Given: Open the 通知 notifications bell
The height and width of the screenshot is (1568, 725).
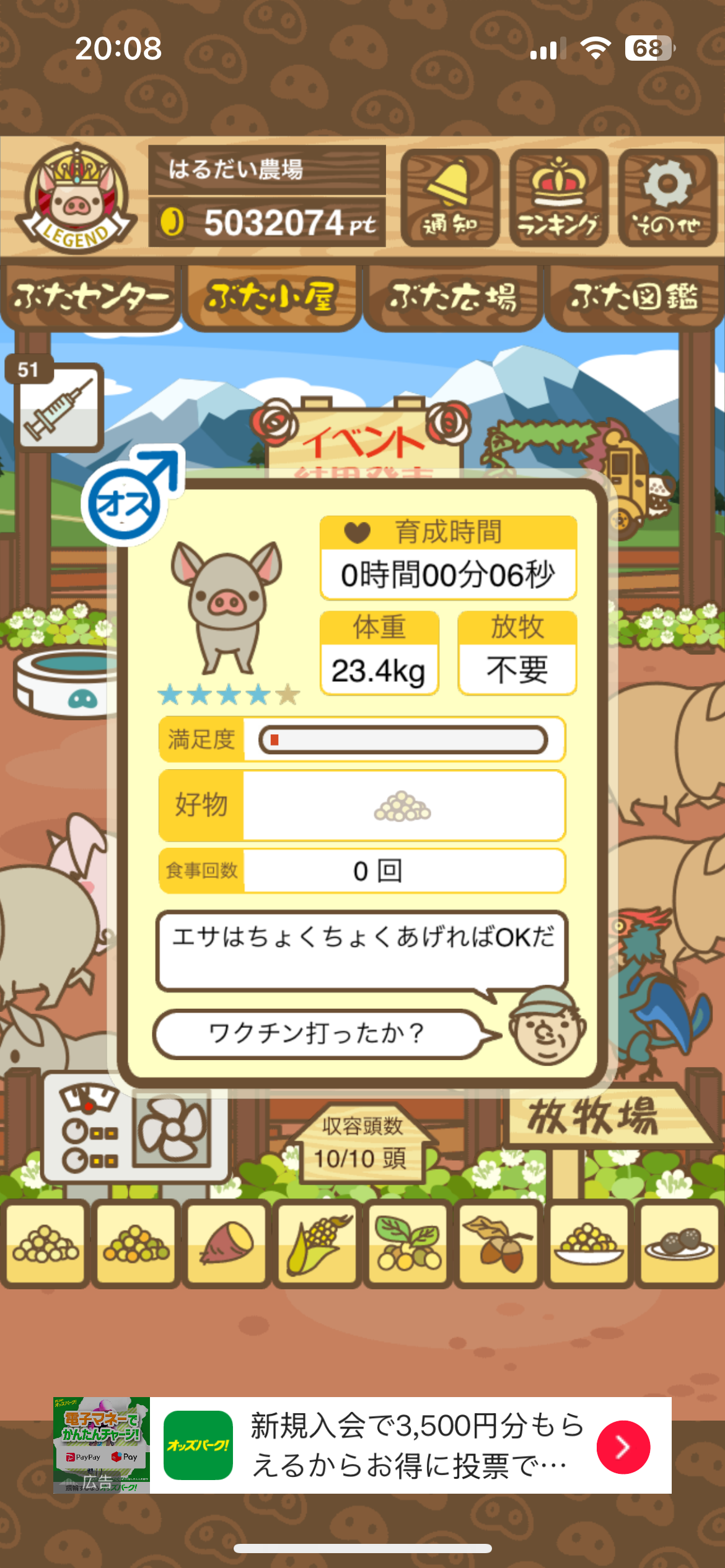Looking at the screenshot, I should click(450, 198).
